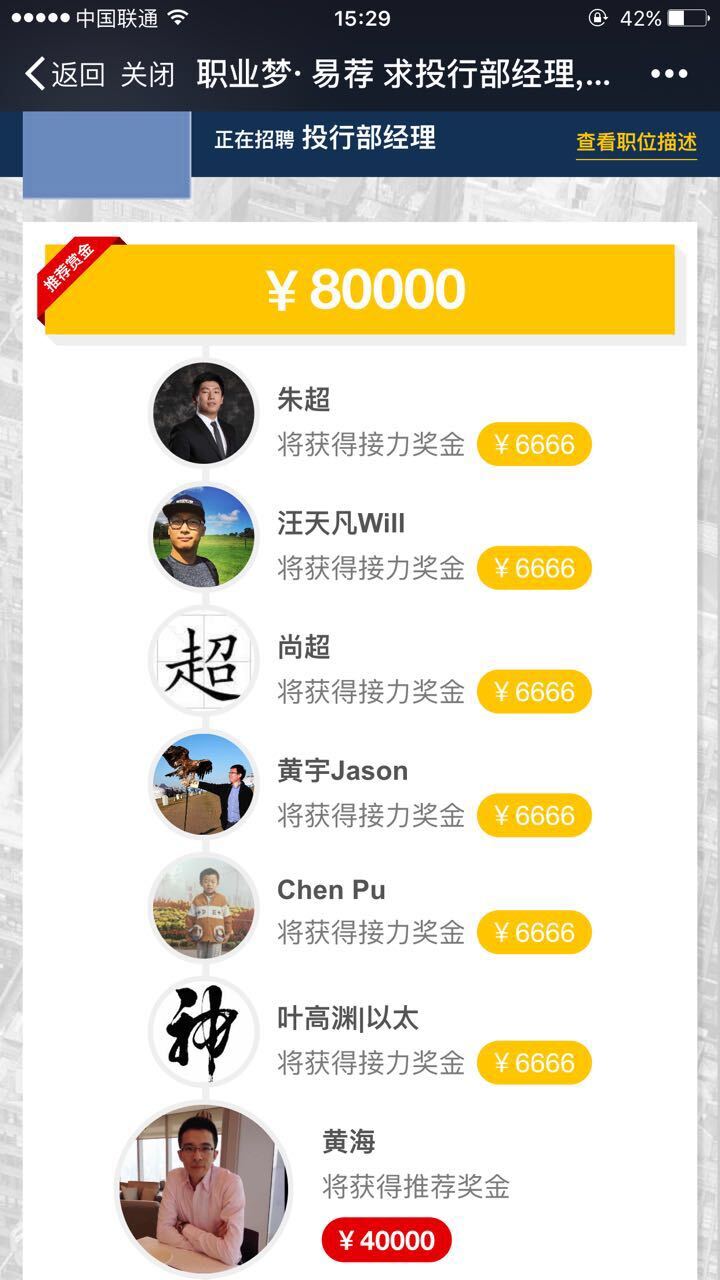Open 汪天凡Will's profile row
The width and height of the screenshot is (720, 1280).
370,546
